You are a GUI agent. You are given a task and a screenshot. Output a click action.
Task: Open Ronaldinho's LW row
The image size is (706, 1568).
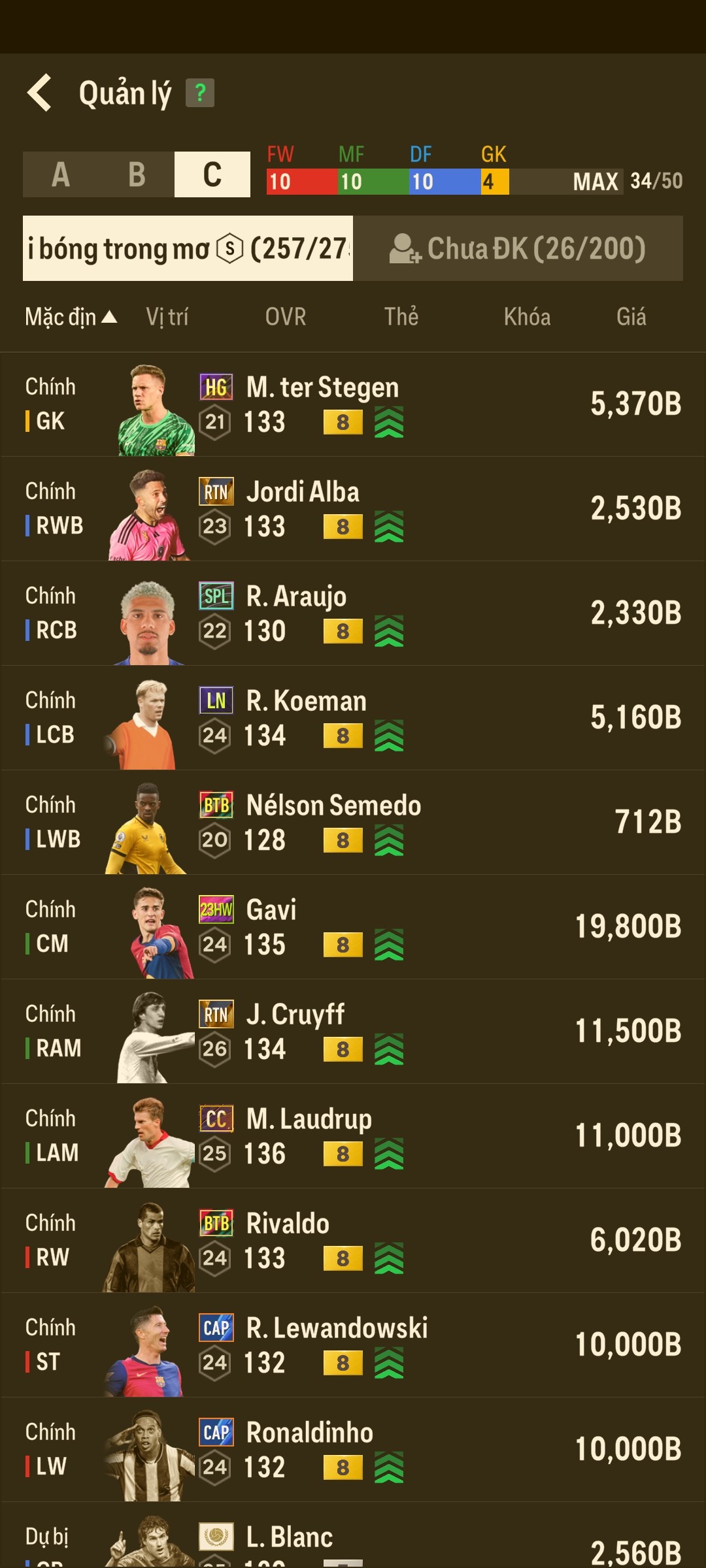(x=353, y=1450)
